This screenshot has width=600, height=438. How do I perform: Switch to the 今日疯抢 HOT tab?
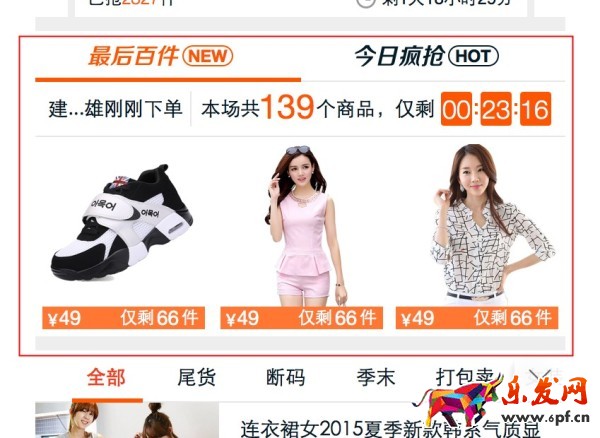click(x=425, y=56)
